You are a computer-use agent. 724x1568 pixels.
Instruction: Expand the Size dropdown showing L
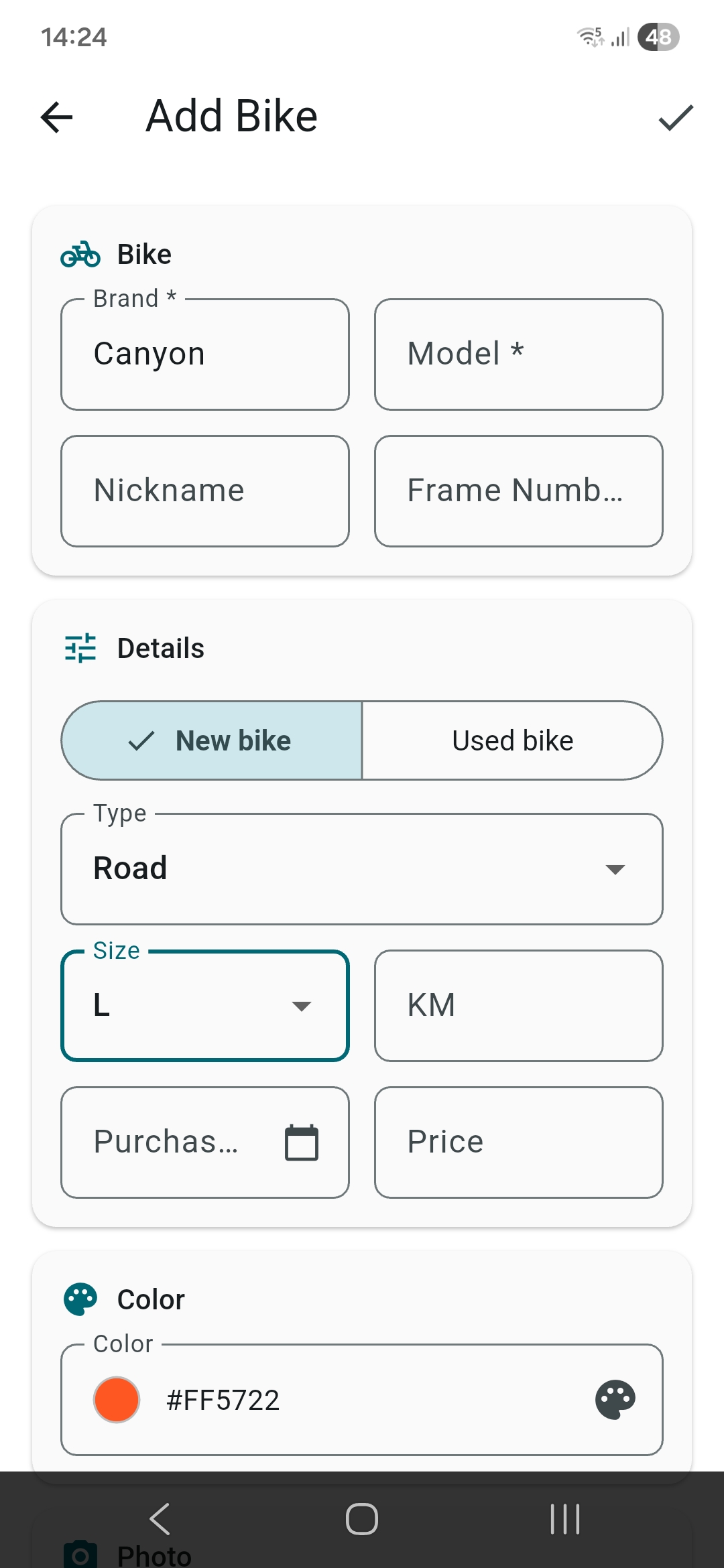click(204, 1005)
